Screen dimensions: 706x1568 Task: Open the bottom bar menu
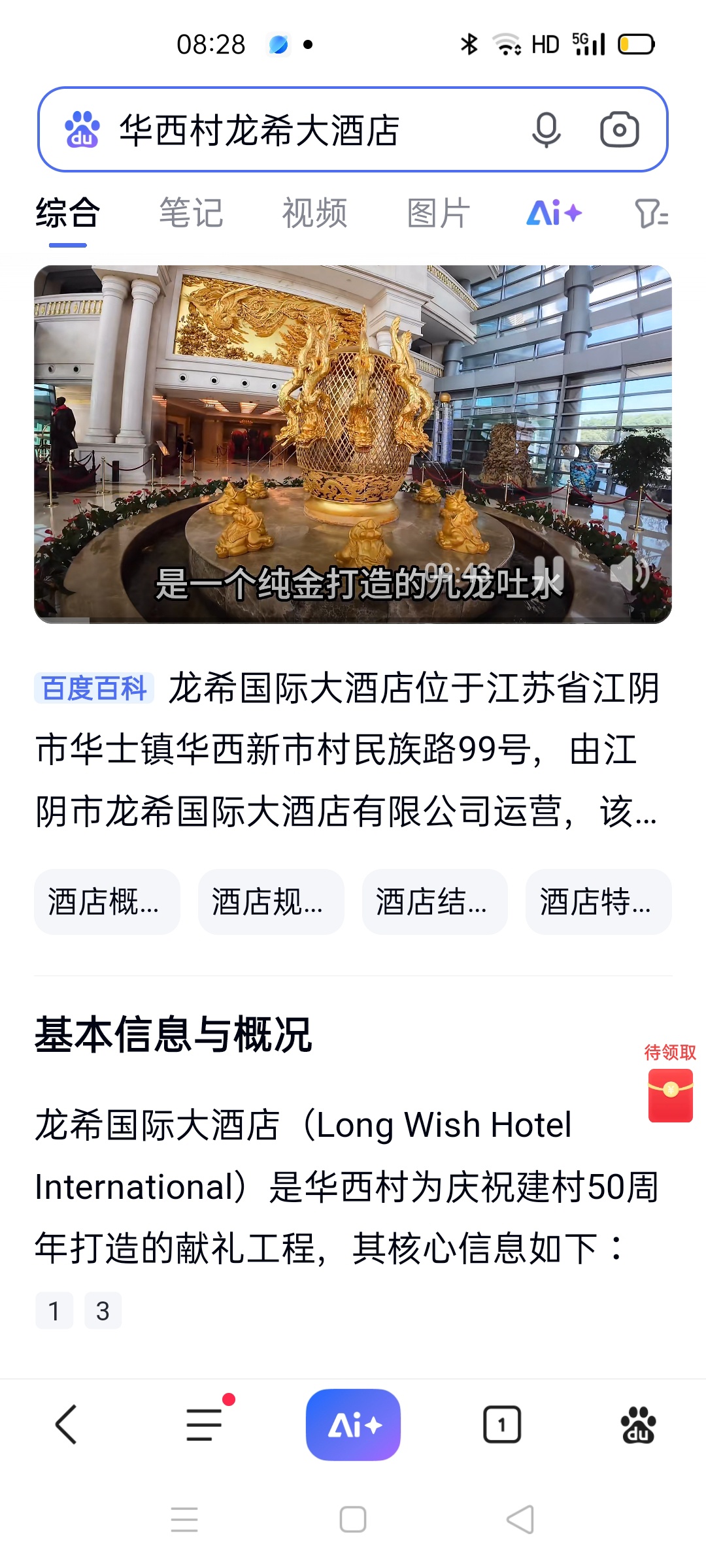(205, 1424)
